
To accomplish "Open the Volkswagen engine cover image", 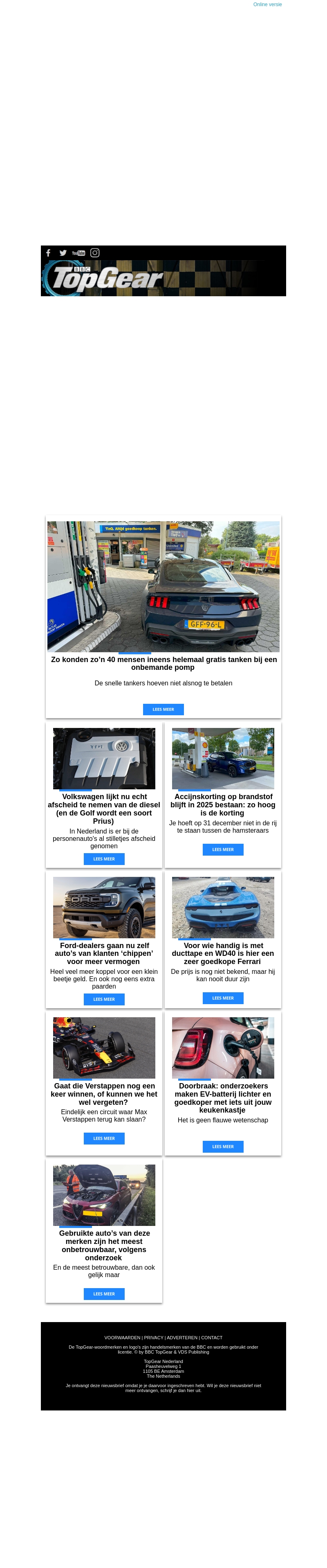I will [x=104, y=759].
